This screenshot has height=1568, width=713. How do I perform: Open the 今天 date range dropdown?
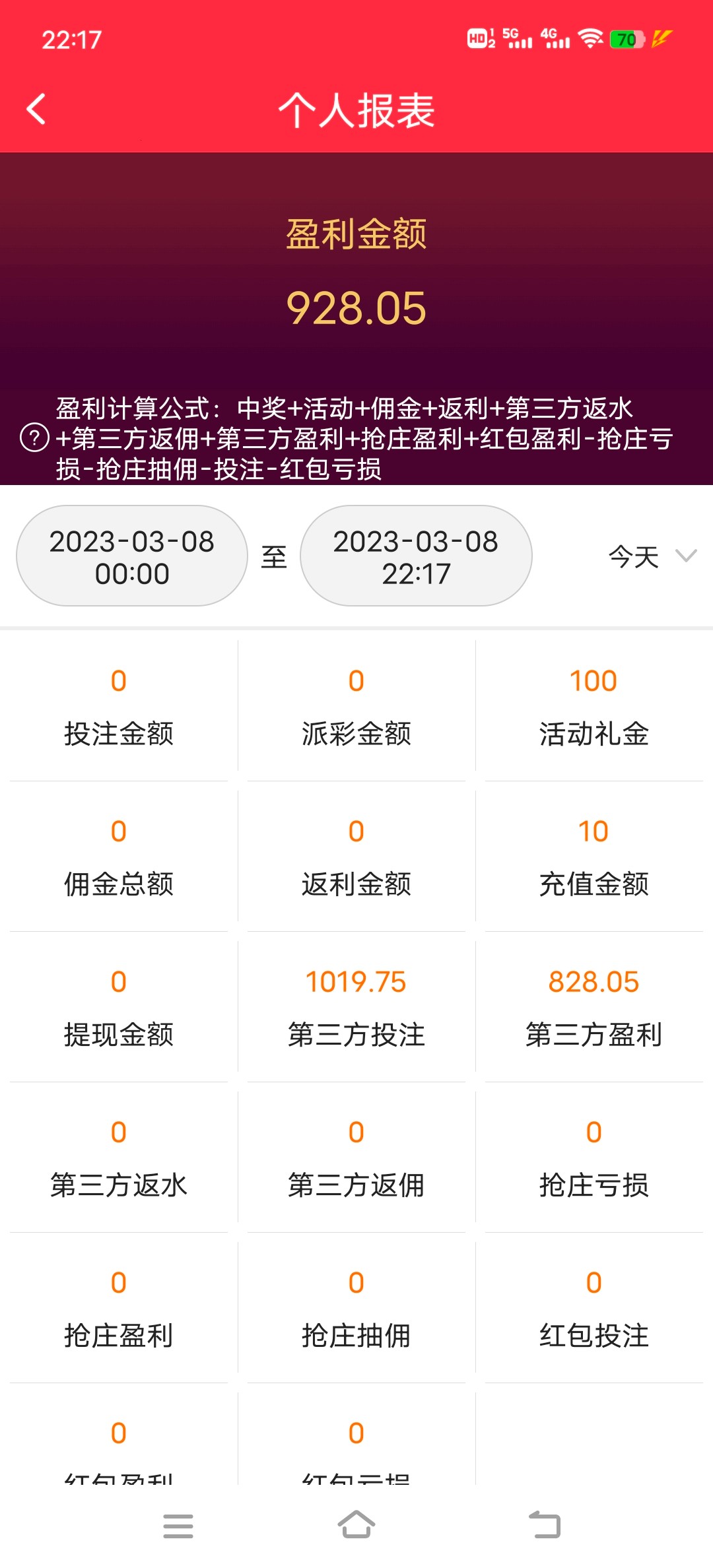point(632,556)
